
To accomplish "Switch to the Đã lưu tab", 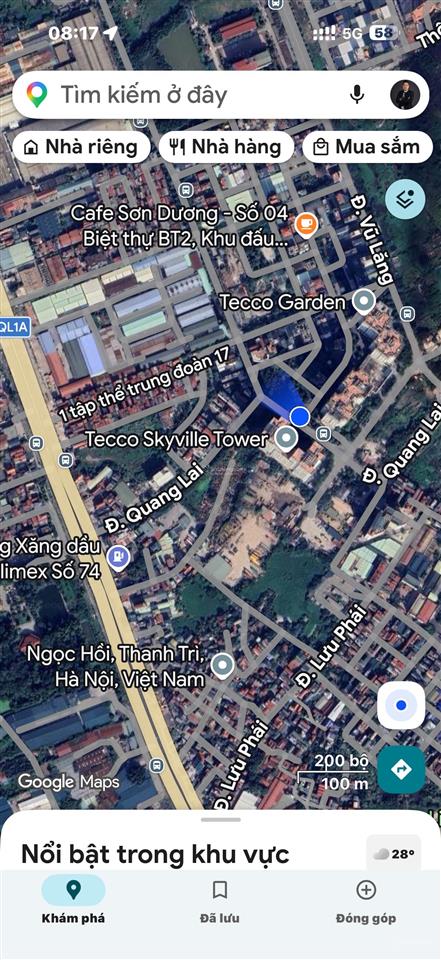I will pyautogui.click(x=220, y=900).
